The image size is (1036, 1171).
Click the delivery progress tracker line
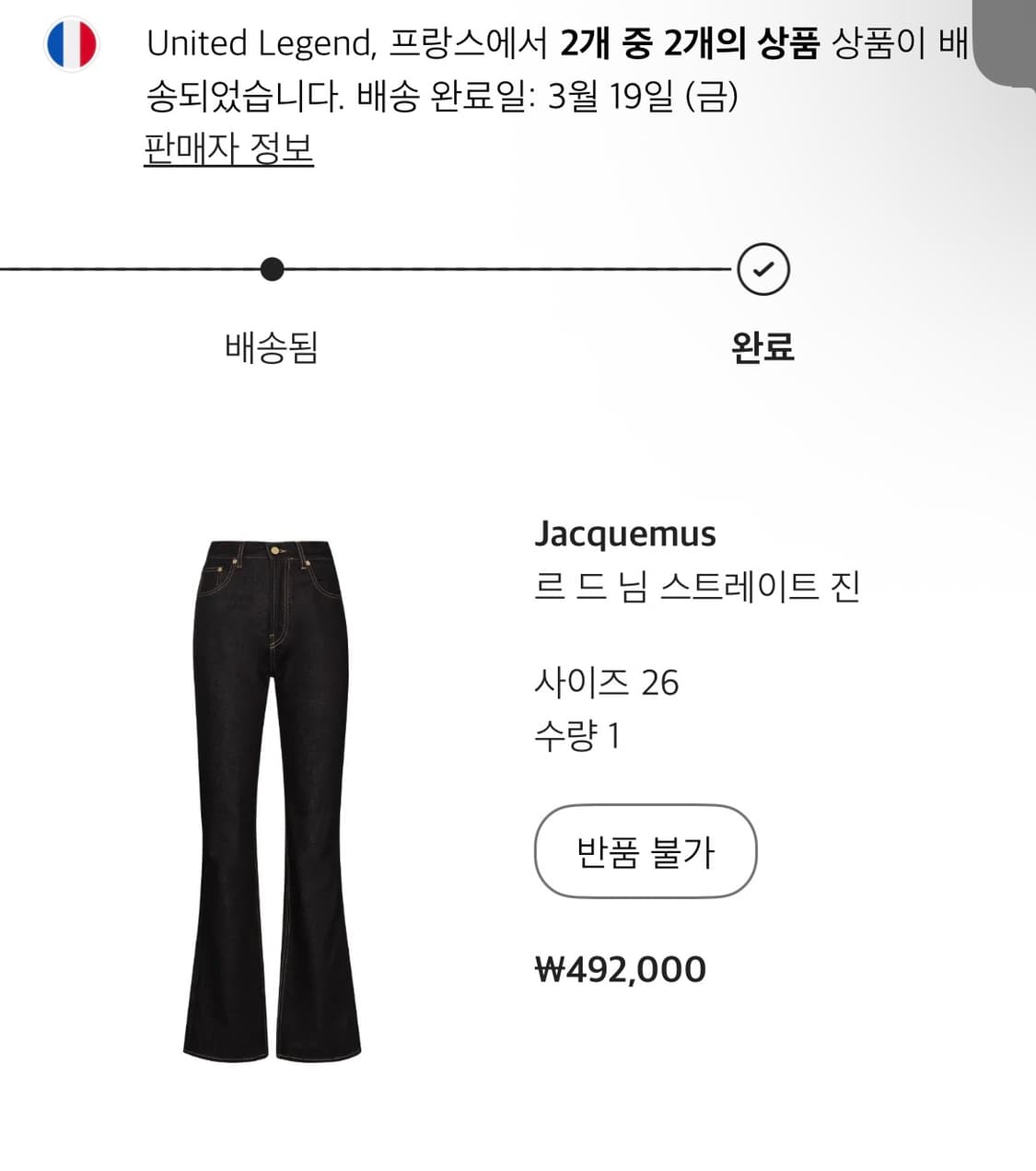coord(506,269)
